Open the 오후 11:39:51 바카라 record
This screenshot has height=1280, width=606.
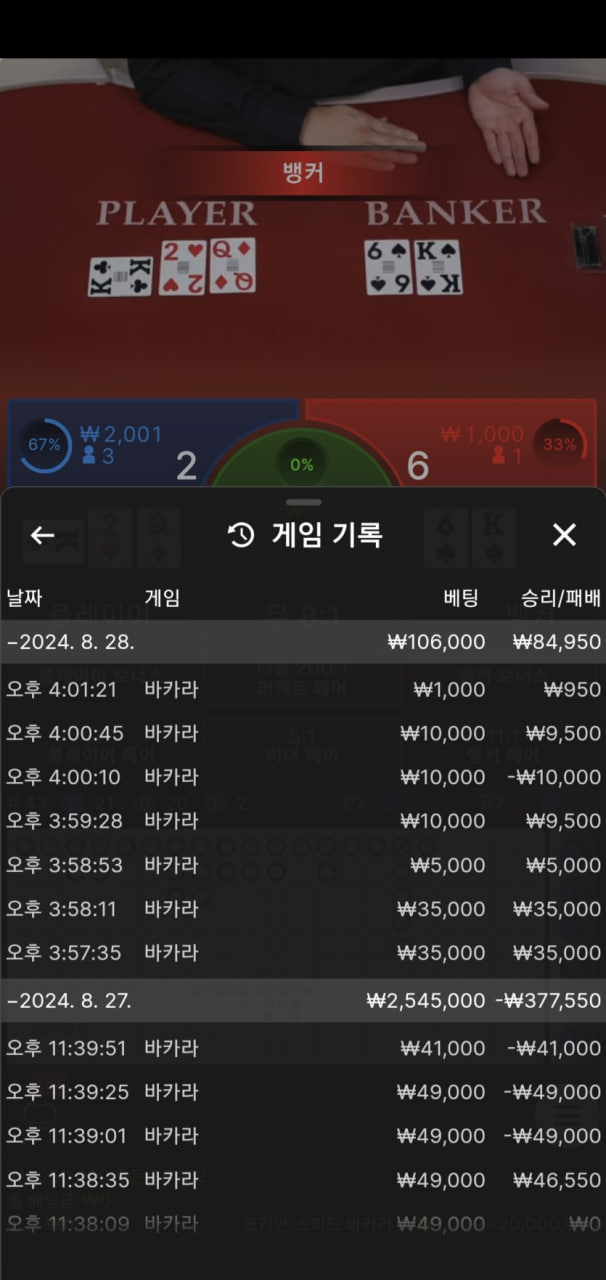coord(303,1048)
